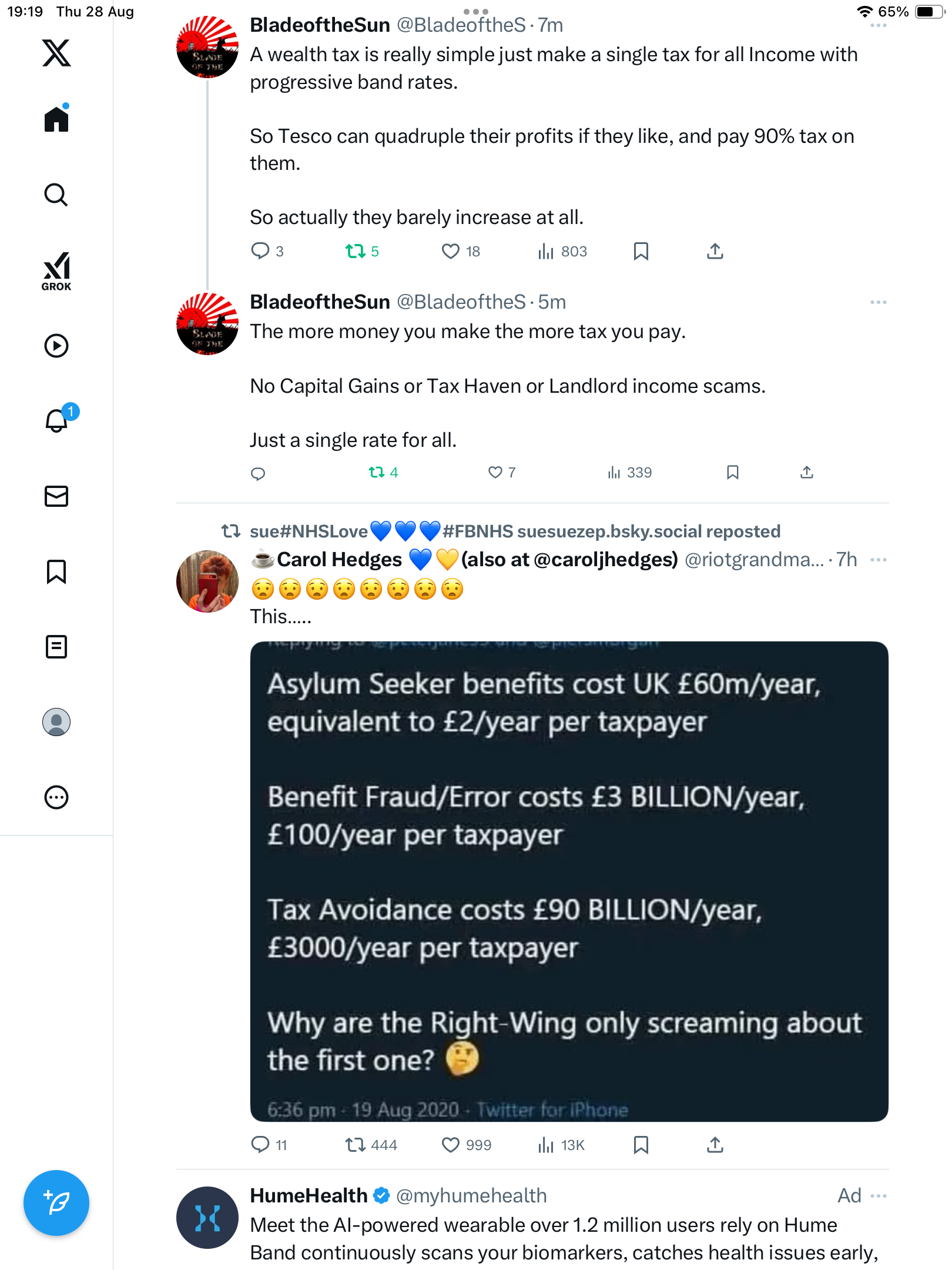Open more options circle in sidebar
Viewport: 952px width, 1270px height.
pos(56,797)
